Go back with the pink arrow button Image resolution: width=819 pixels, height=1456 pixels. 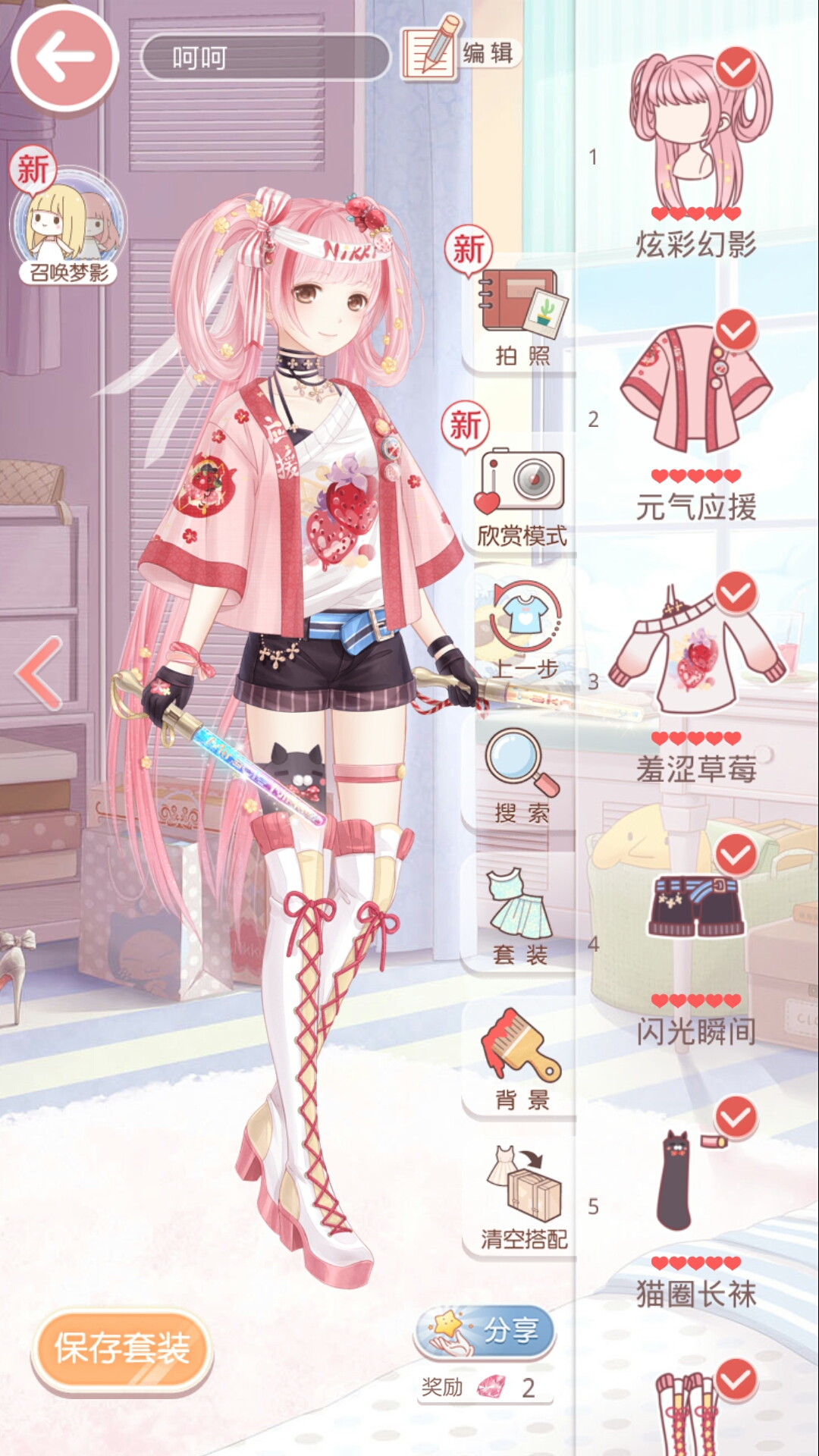(x=64, y=58)
